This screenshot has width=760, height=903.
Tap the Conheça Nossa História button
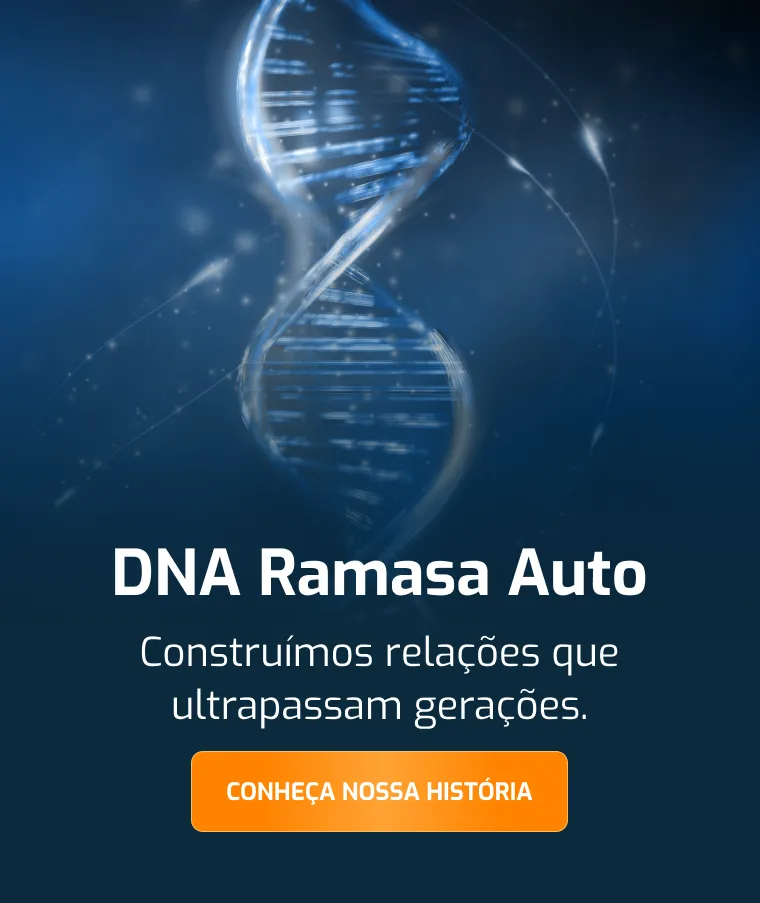pos(379,791)
